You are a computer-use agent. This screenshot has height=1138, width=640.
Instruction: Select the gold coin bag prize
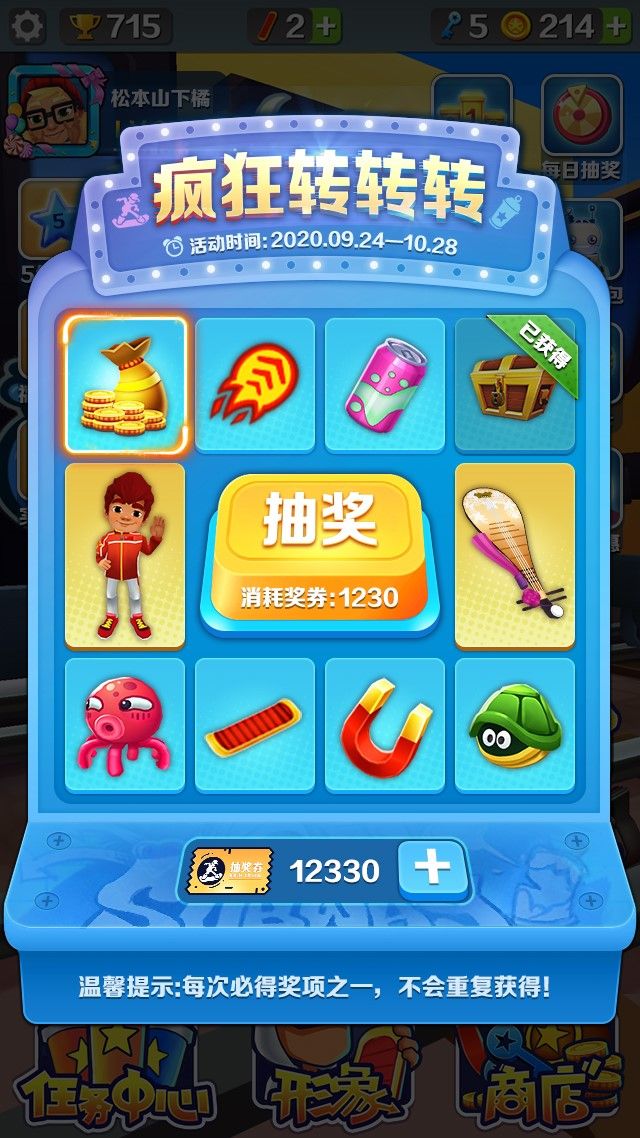(124, 384)
